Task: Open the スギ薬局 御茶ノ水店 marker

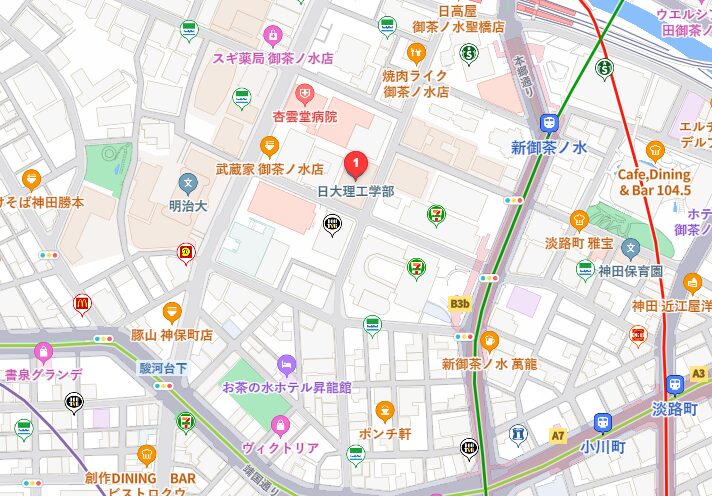Action: (x=272, y=37)
